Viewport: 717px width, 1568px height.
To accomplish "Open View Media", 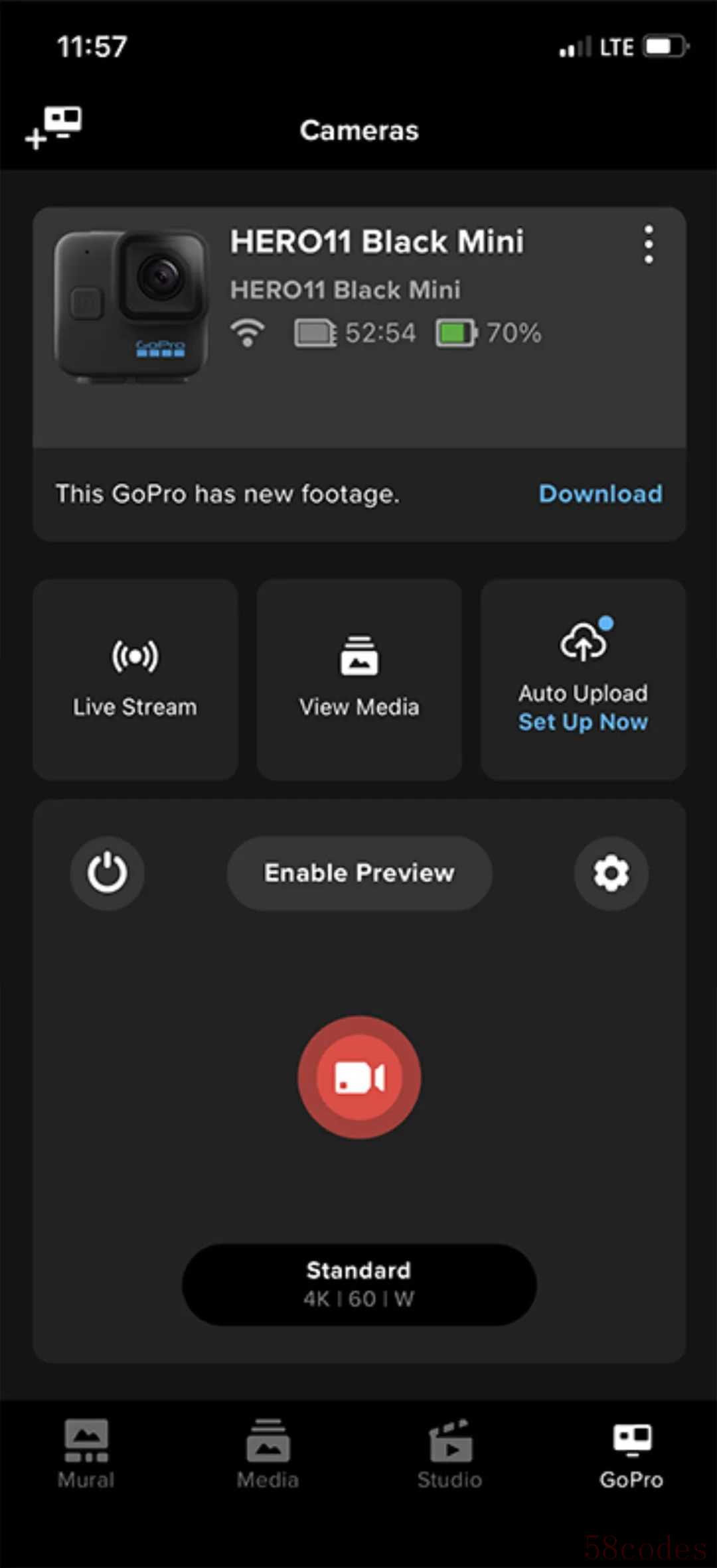I will point(359,679).
